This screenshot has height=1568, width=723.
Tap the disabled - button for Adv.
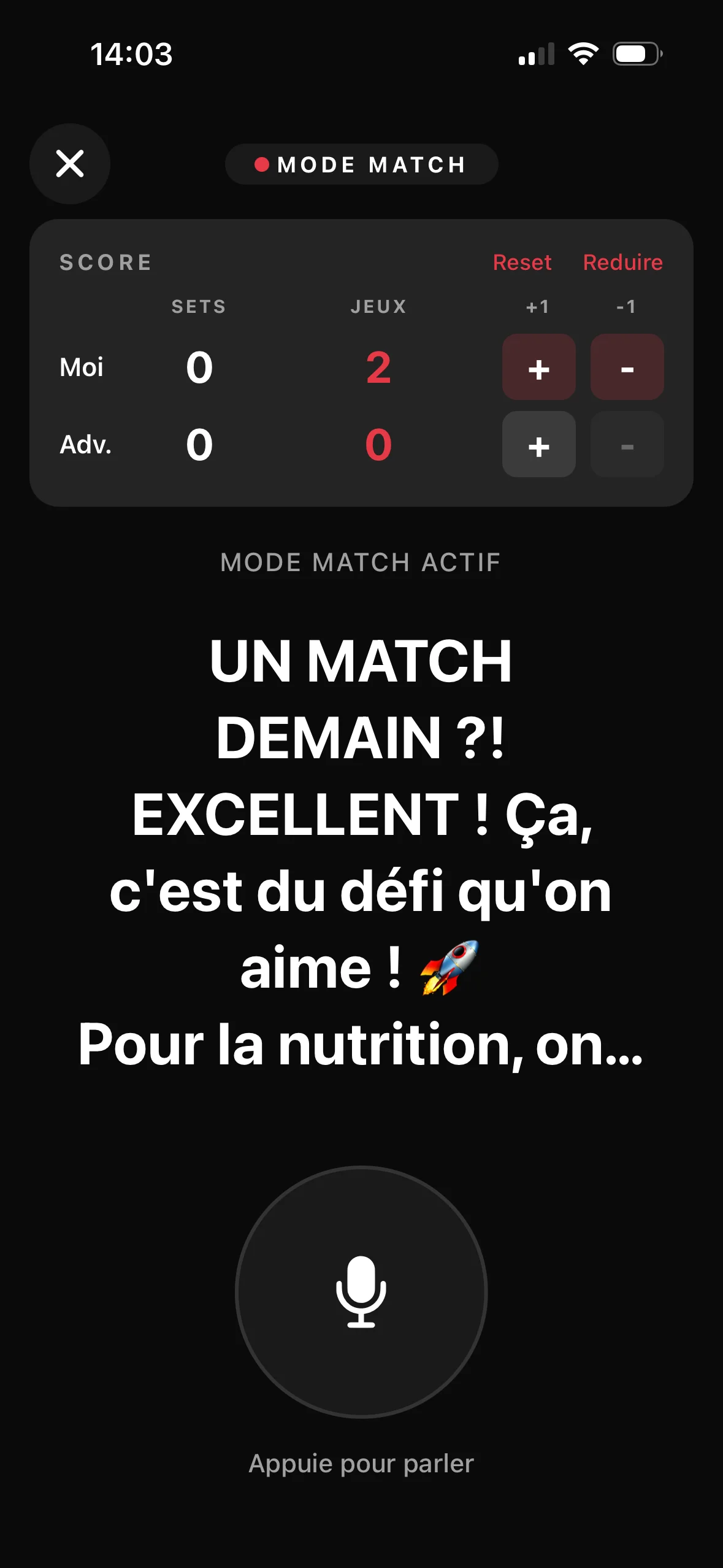pyautogui.click(x=627, y=444)
